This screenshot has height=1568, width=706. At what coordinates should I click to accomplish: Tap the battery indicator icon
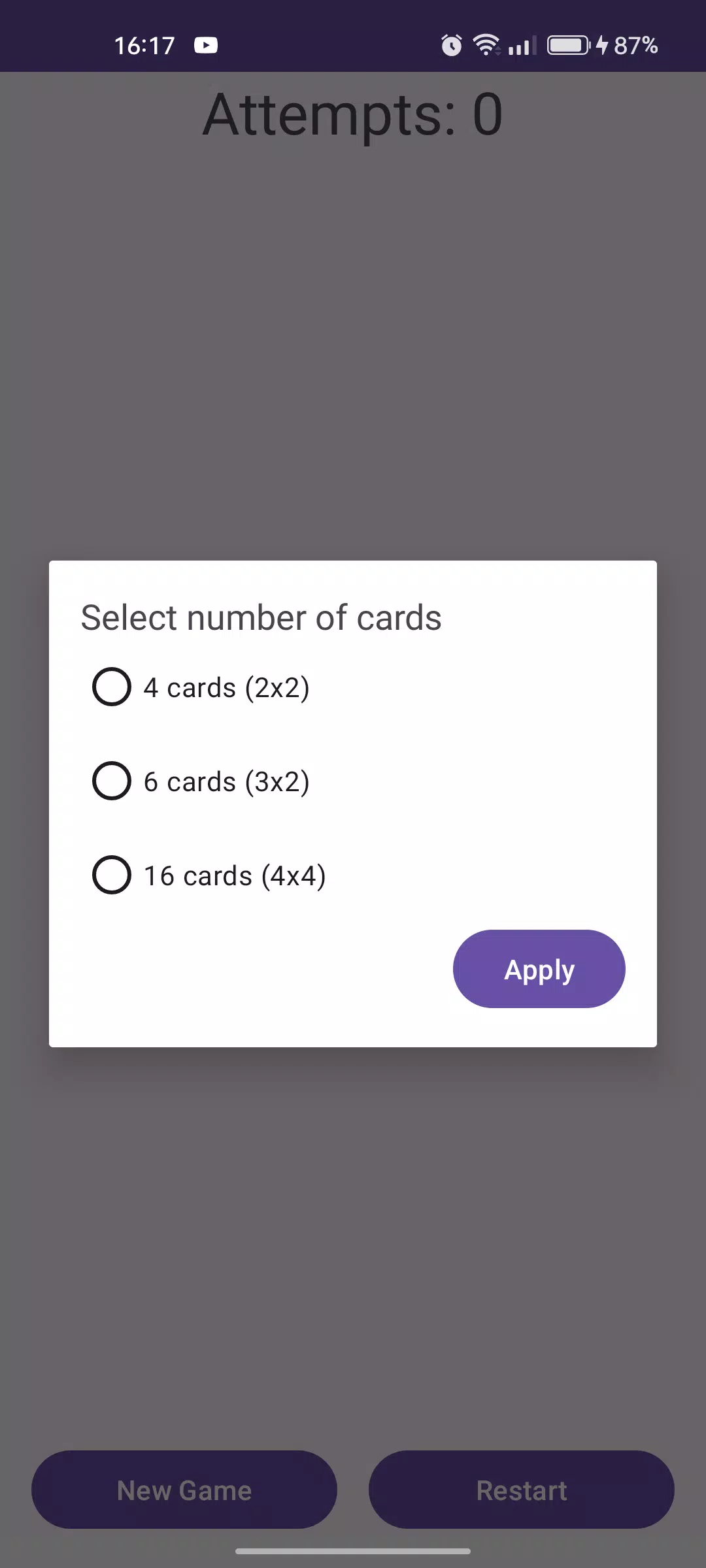click(x=568, y=45)
